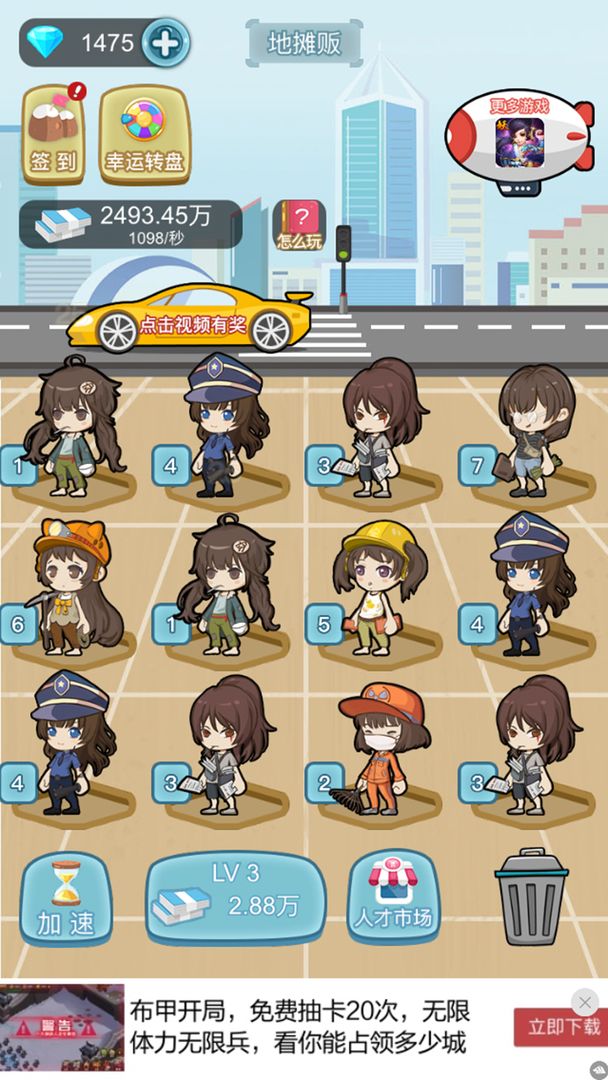Activate the 加速 speed-up hourglass

(x=65, y=900)
